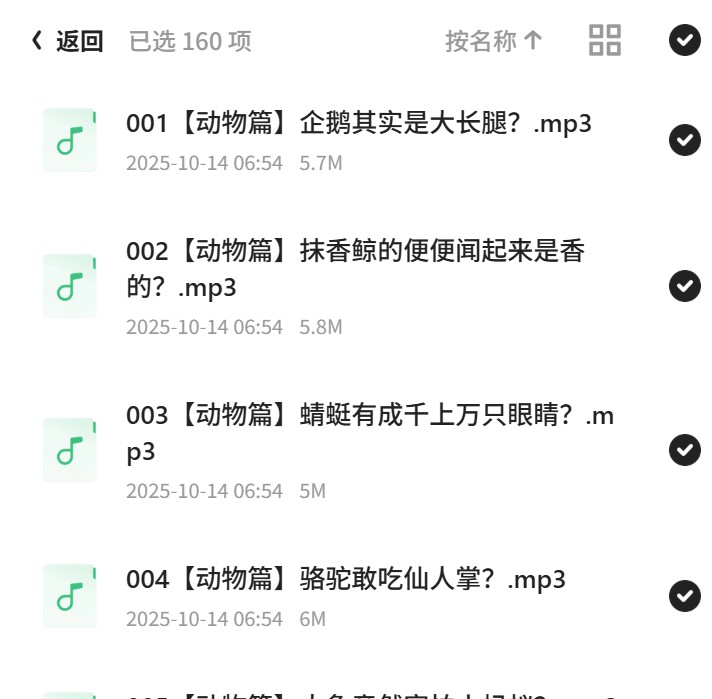Switch to grid view layout
The height and width of the screenshot is (699, 712).
[605, 40]
